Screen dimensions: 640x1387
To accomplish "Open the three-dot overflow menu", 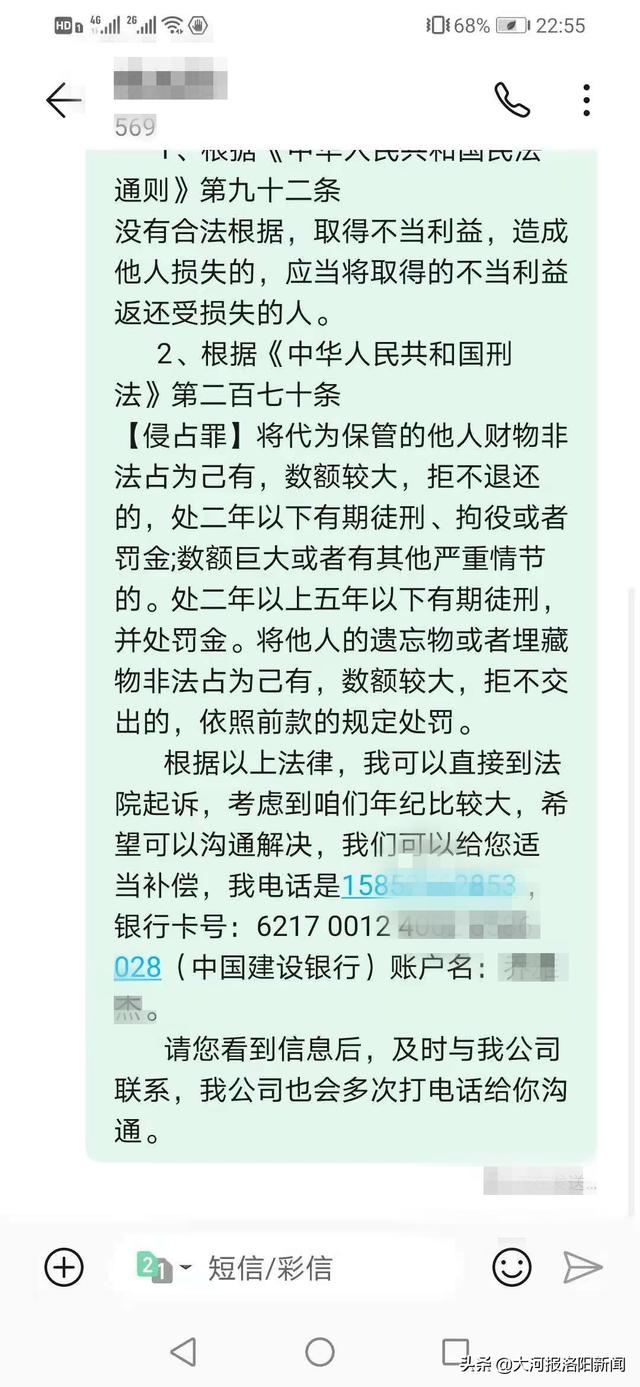I will point(587,99).
